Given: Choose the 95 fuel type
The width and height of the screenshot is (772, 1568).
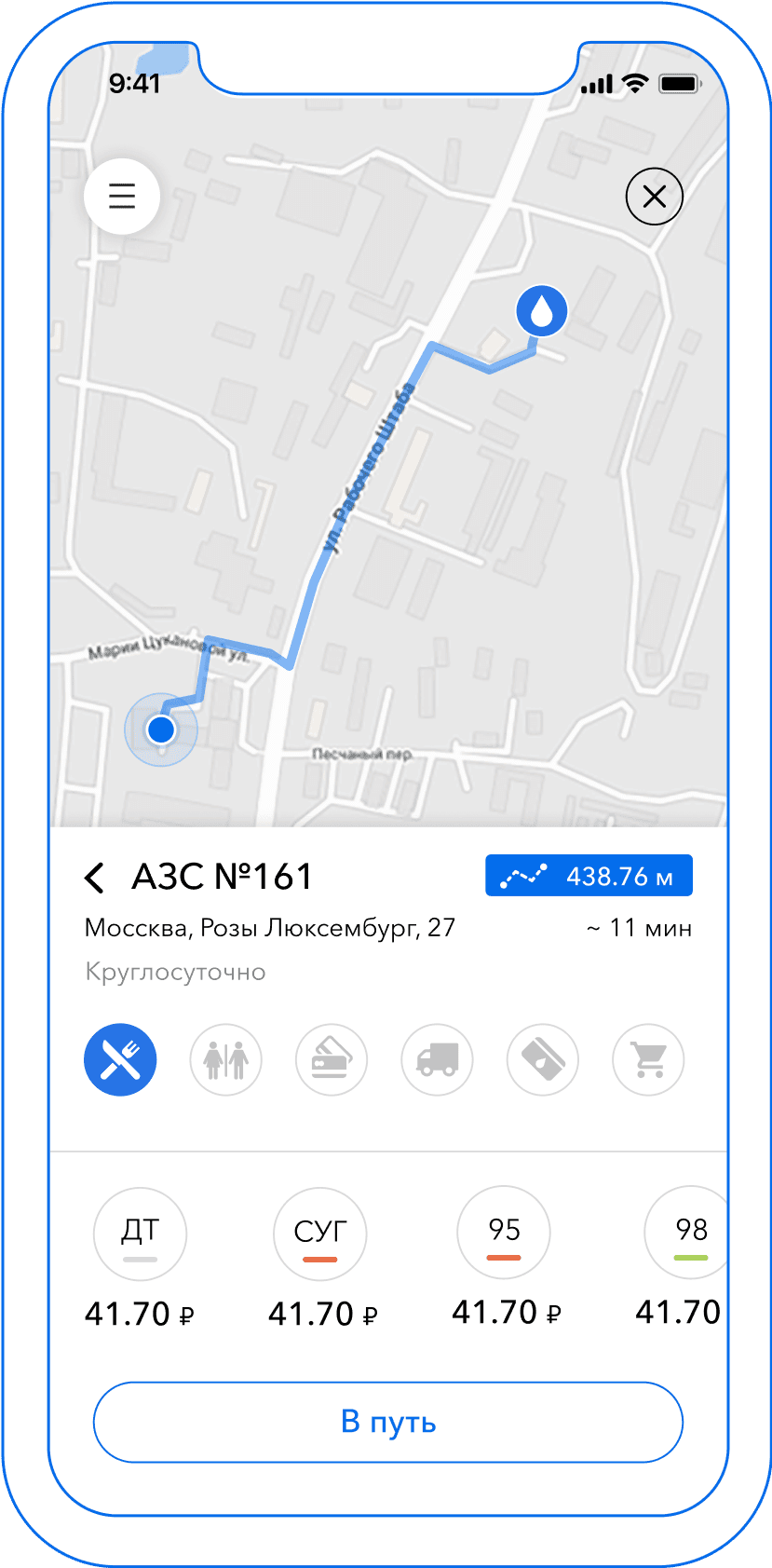Looking at the screenshot, I should click(x=504, y=1234).
